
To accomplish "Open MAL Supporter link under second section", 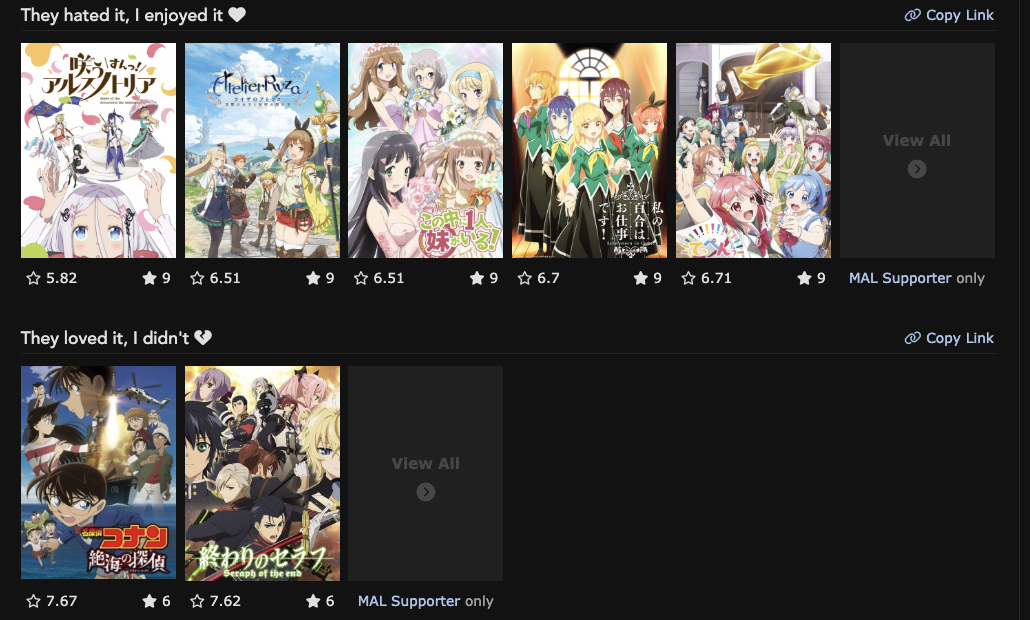I will pos(409,601).
